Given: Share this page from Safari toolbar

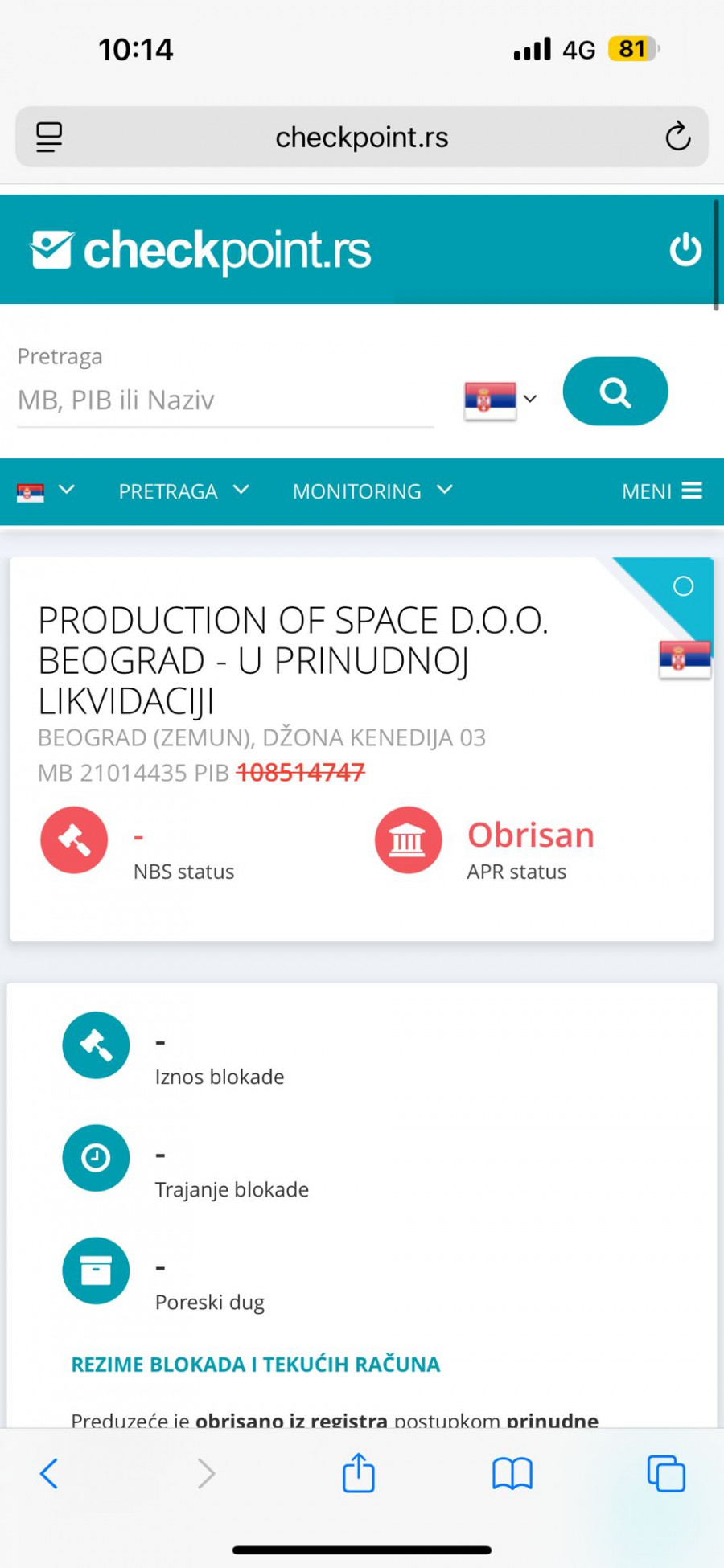Looking at the screenshot, I should 359,1473.
